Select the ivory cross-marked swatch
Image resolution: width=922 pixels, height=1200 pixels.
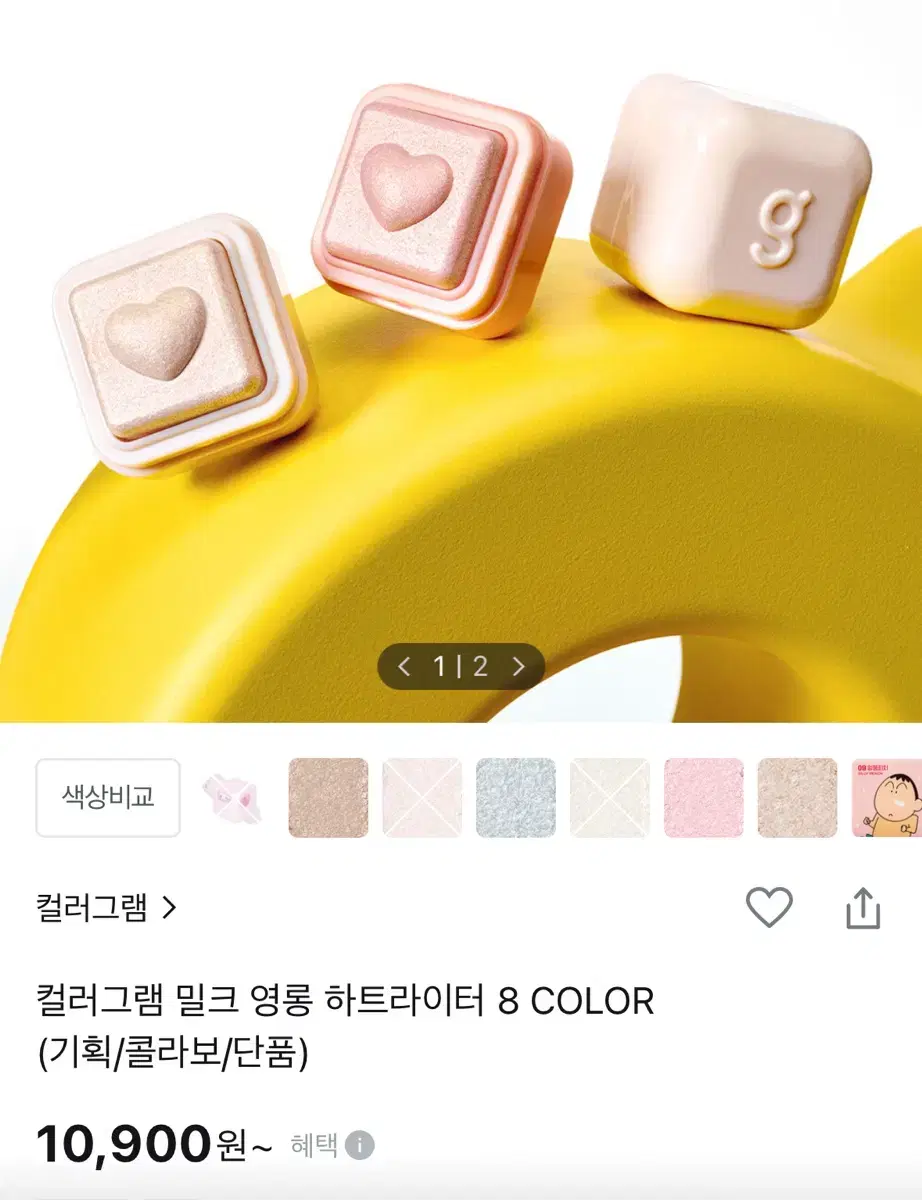(611, 797)
